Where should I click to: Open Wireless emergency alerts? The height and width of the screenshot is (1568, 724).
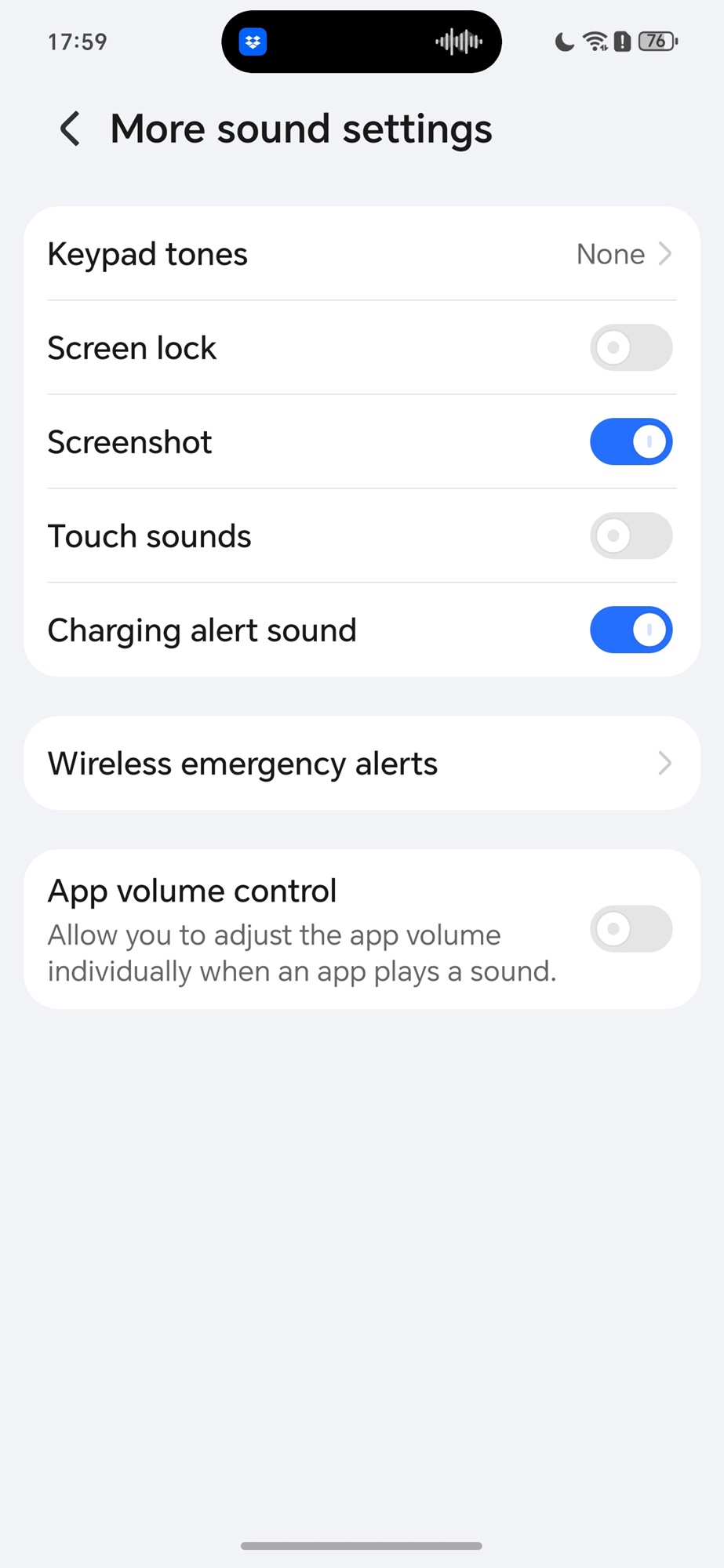coord(361,763)
